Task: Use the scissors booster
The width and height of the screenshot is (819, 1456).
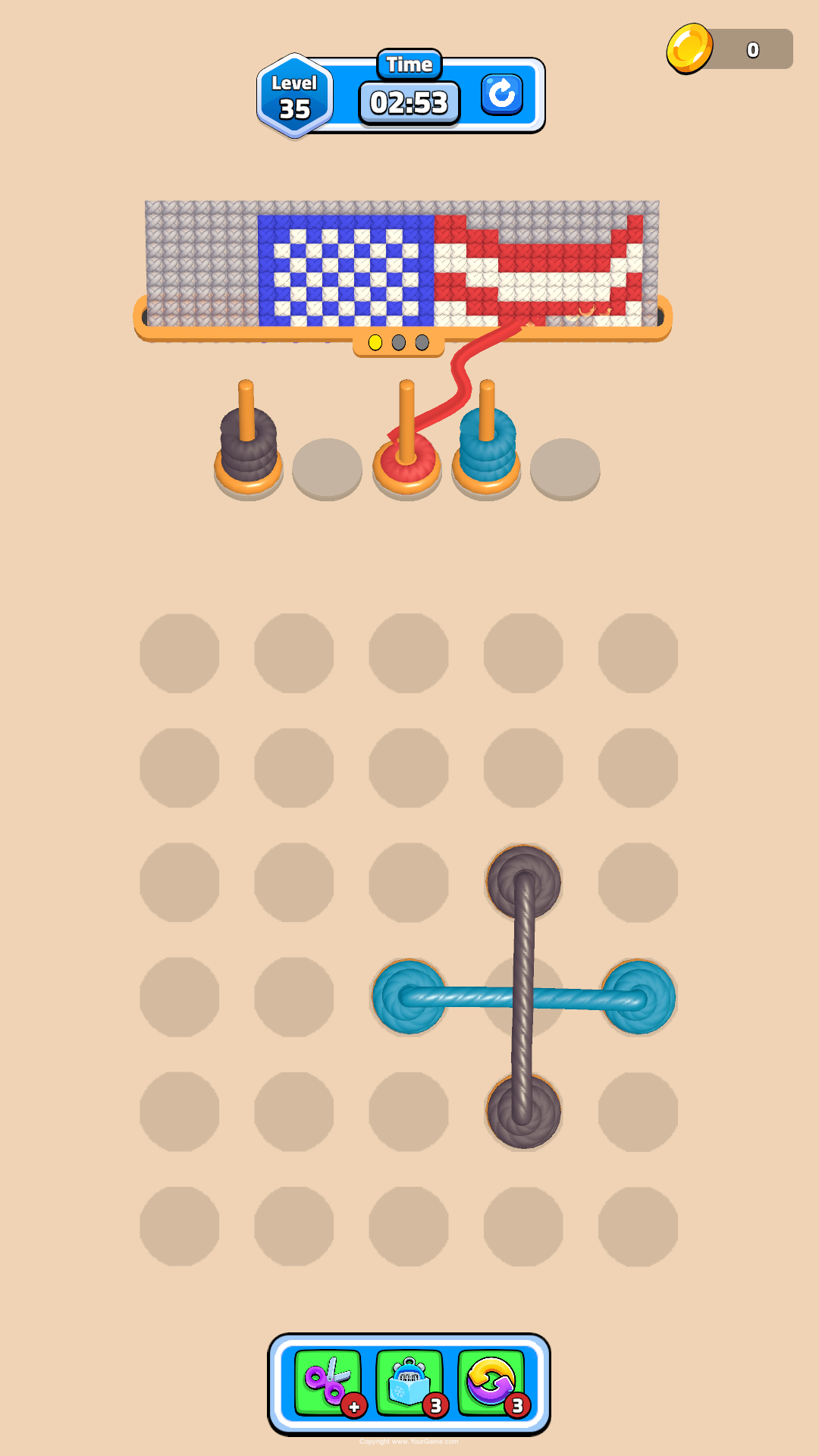Action: [x=328, y=1382]
